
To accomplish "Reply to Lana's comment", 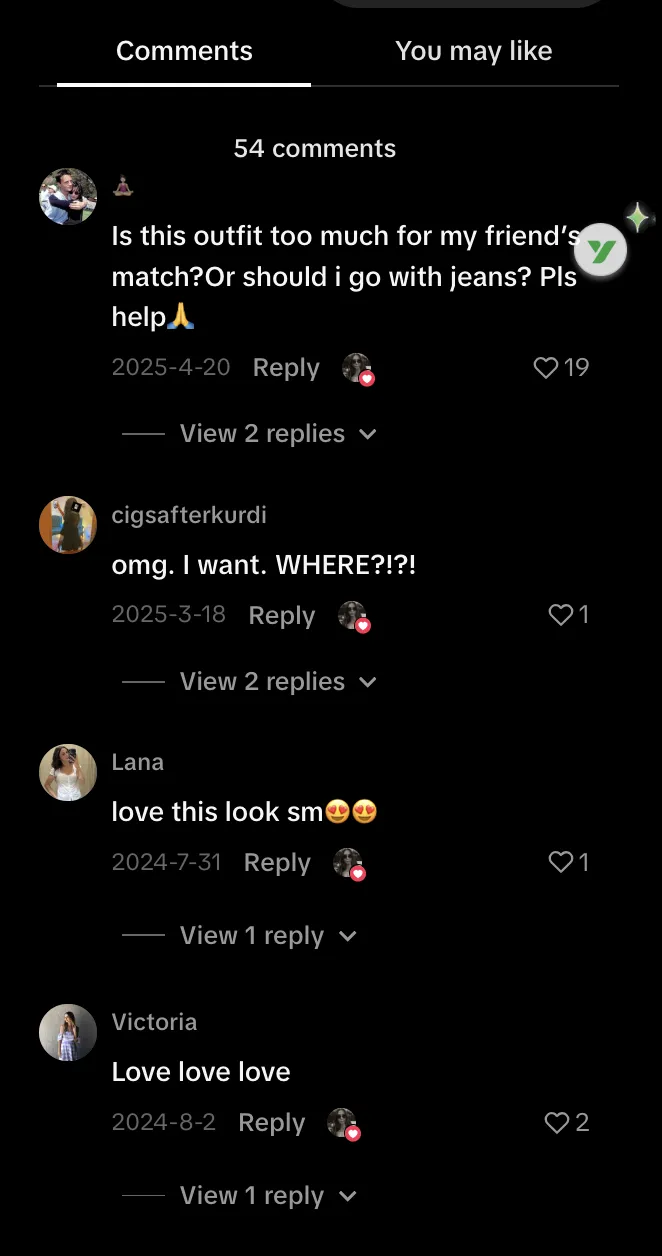I will pyautogui.click(x=277, y=863).
